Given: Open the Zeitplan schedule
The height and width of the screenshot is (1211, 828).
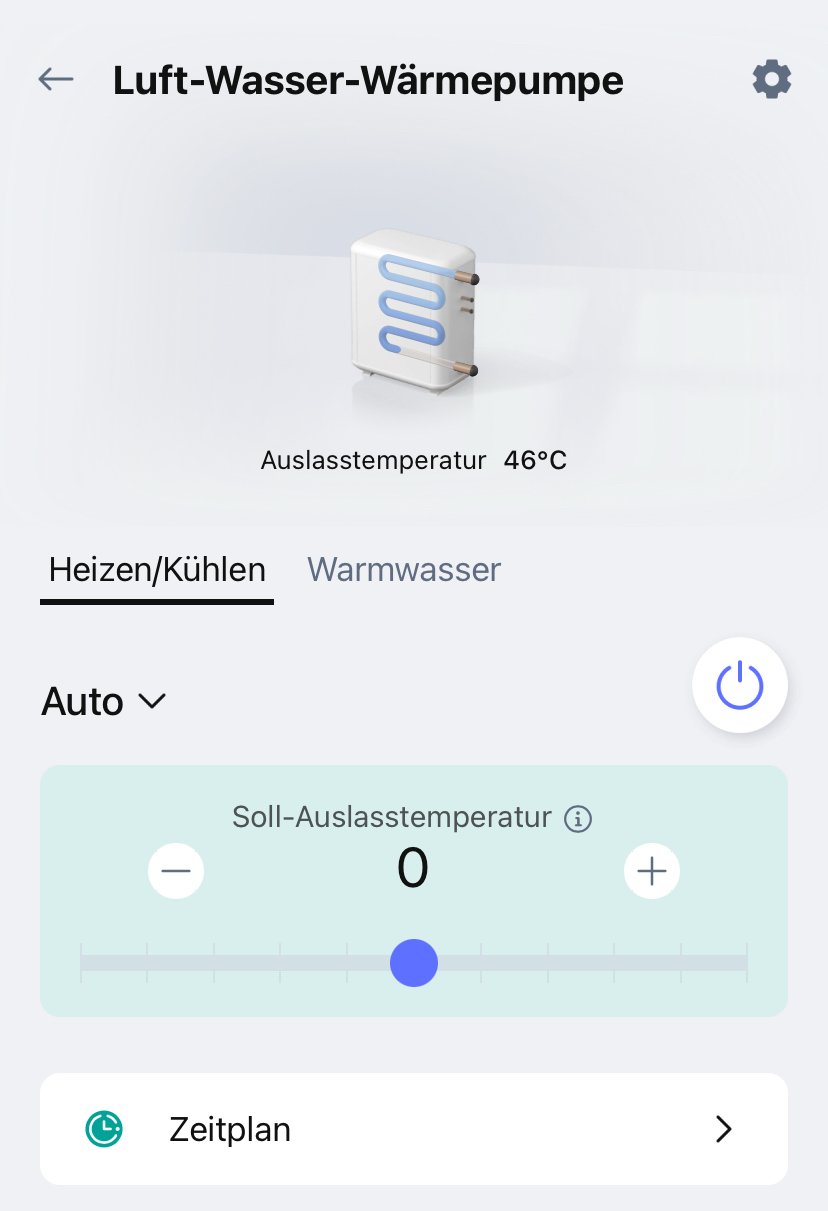Looking at the screenshot, I should (414, 1129).
